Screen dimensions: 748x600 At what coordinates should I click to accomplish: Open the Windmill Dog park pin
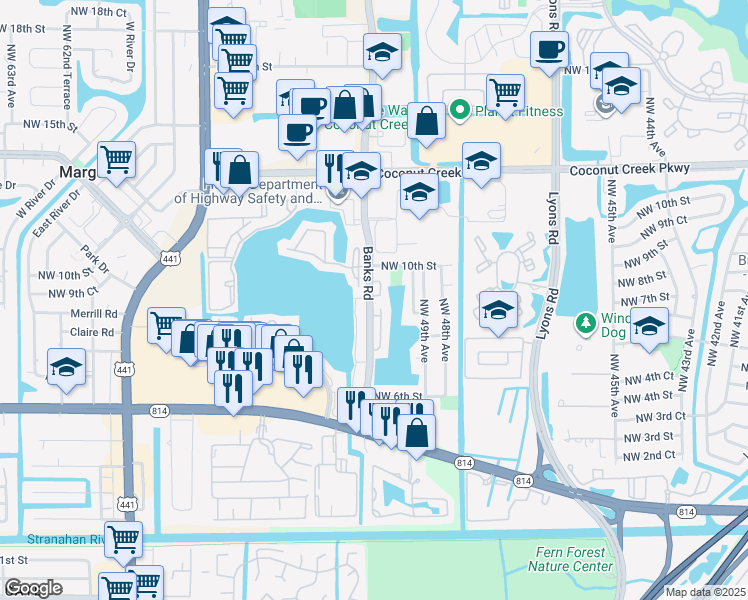point(586,325)
